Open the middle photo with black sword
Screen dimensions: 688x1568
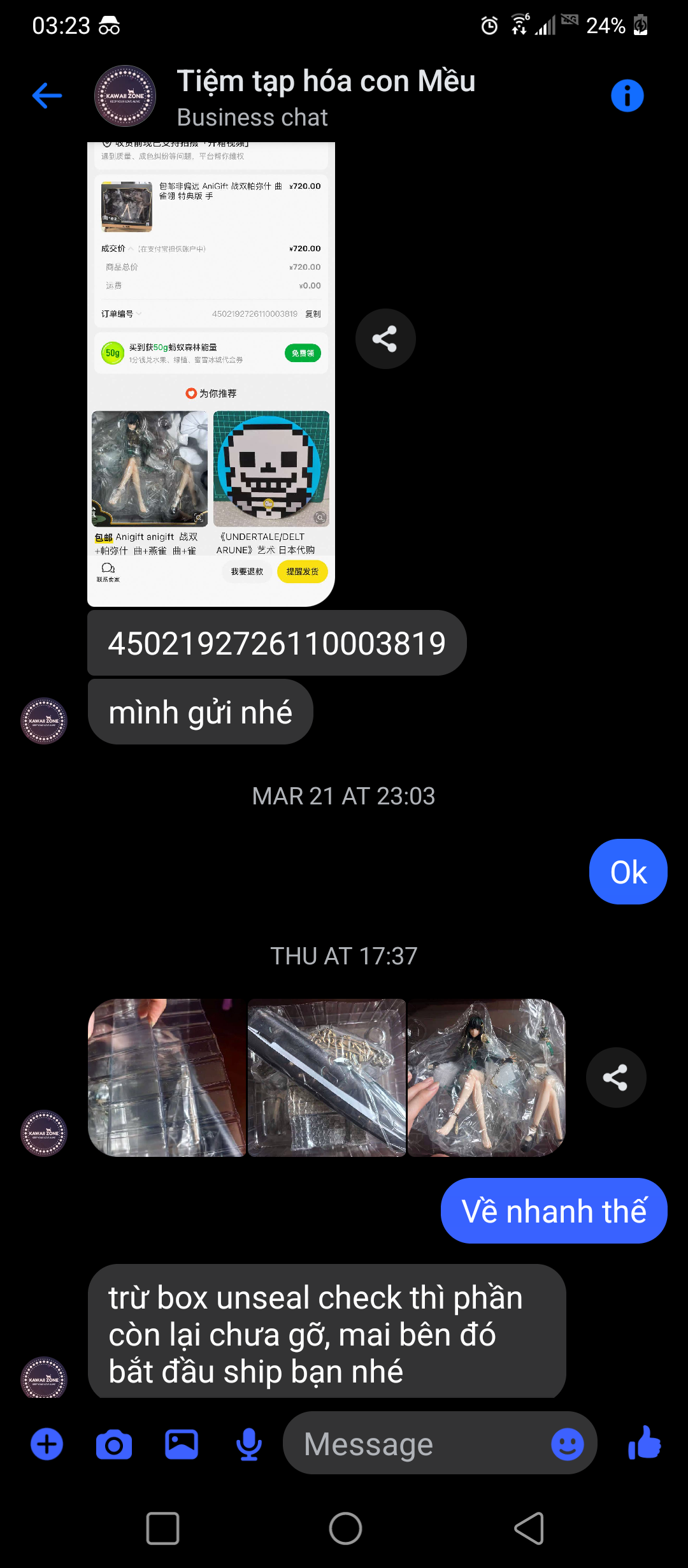[326, 1077]
